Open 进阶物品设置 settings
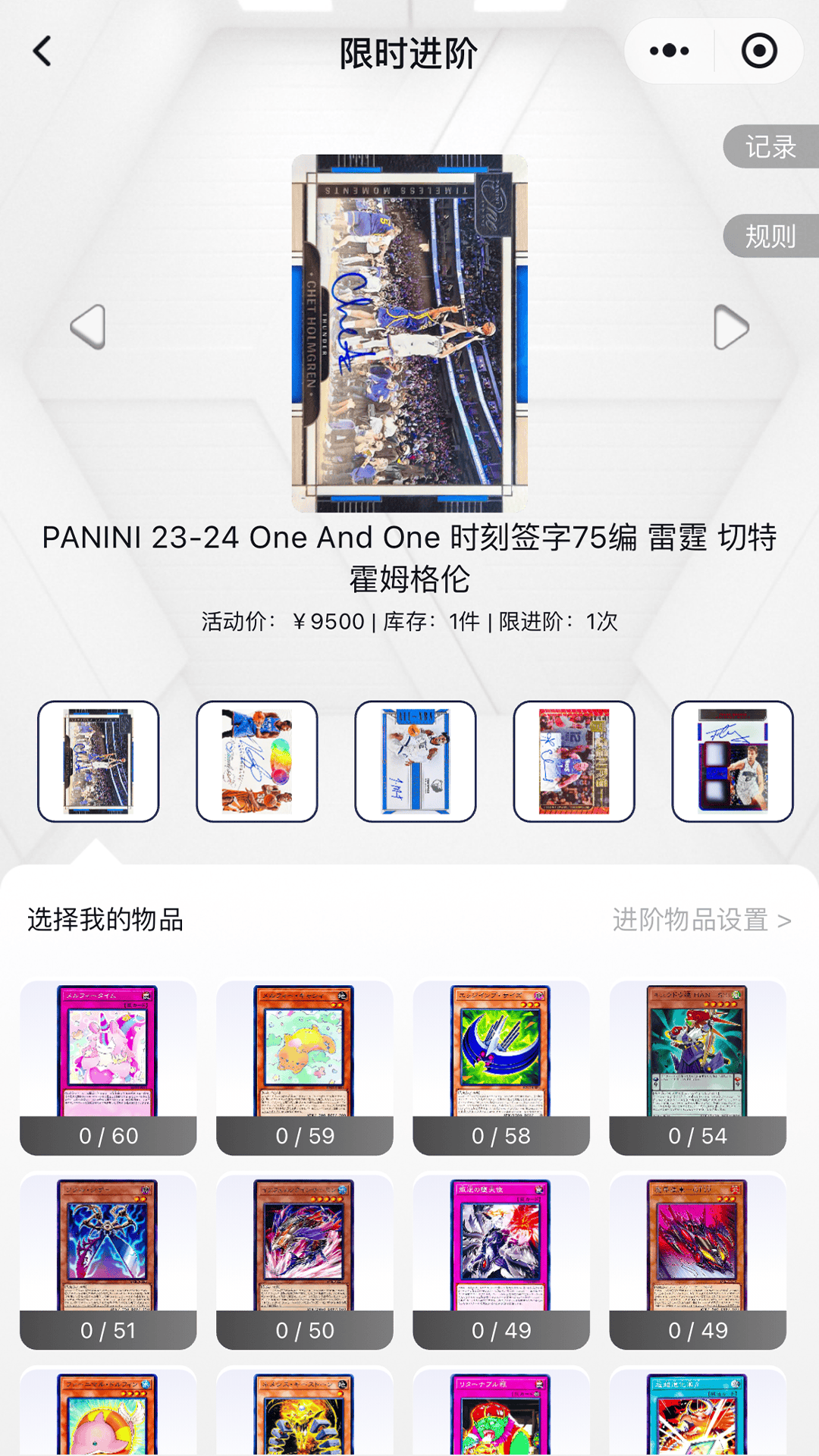The height and width of the screenshot is (1456, 819). [x=701, y=920]
